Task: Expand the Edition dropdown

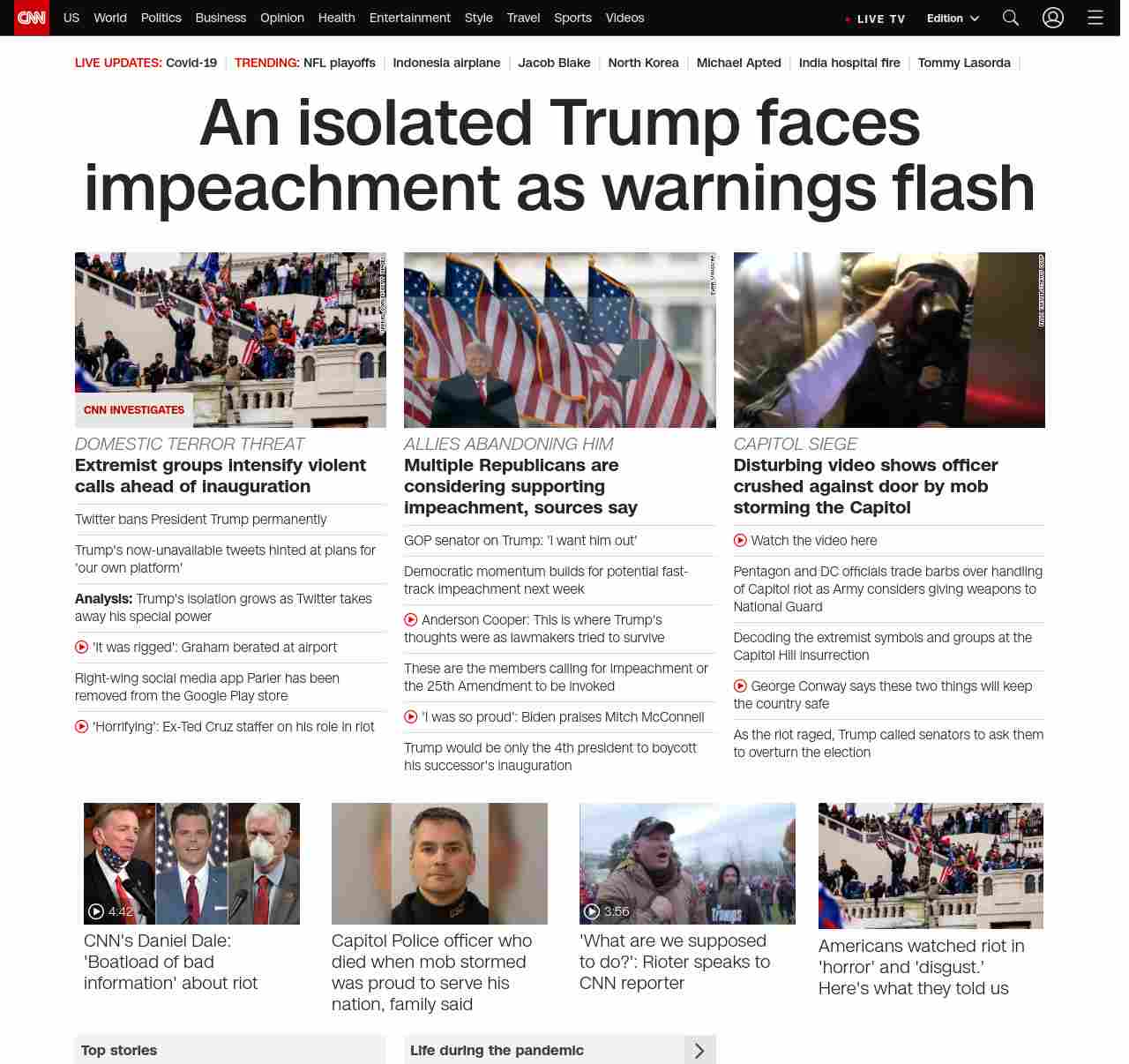Action: 953,18
